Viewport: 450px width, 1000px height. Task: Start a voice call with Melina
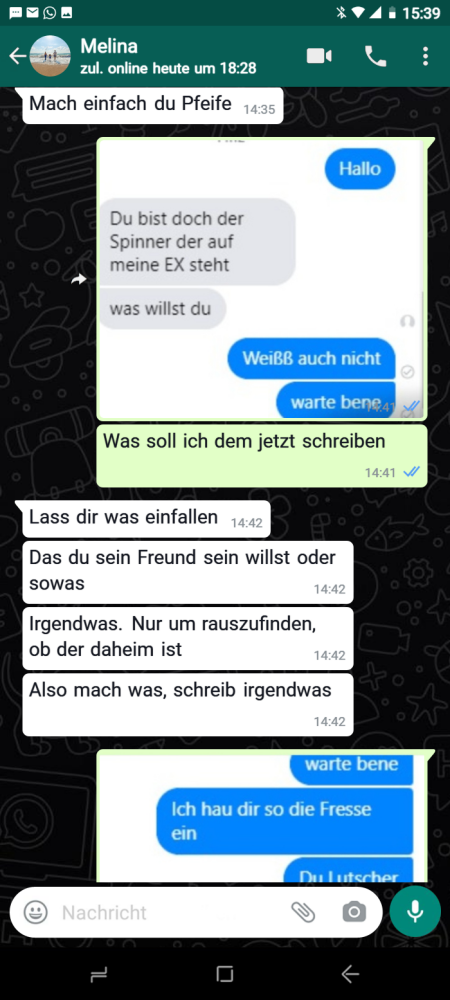[375, 56]
